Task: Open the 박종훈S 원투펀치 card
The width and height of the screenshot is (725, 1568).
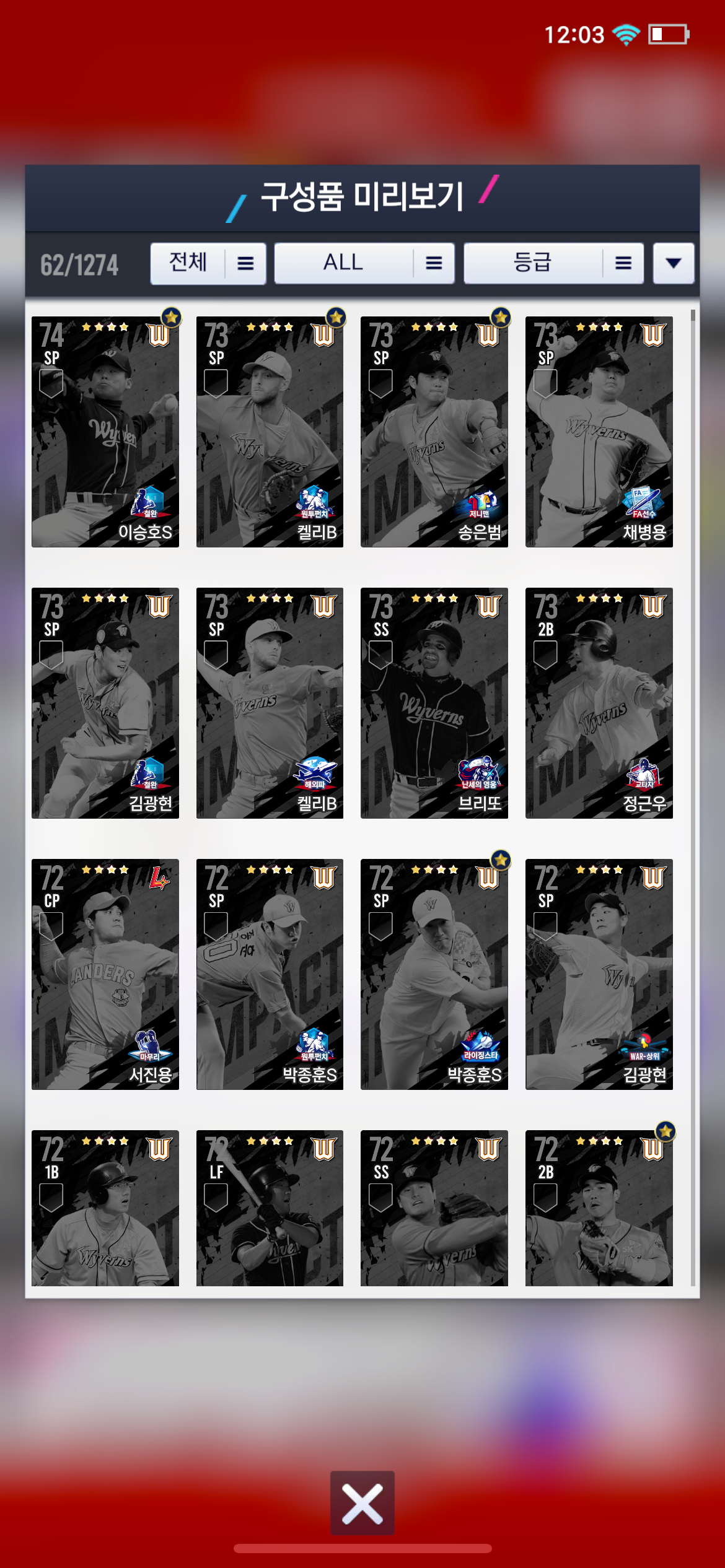Action: [270, 974]
